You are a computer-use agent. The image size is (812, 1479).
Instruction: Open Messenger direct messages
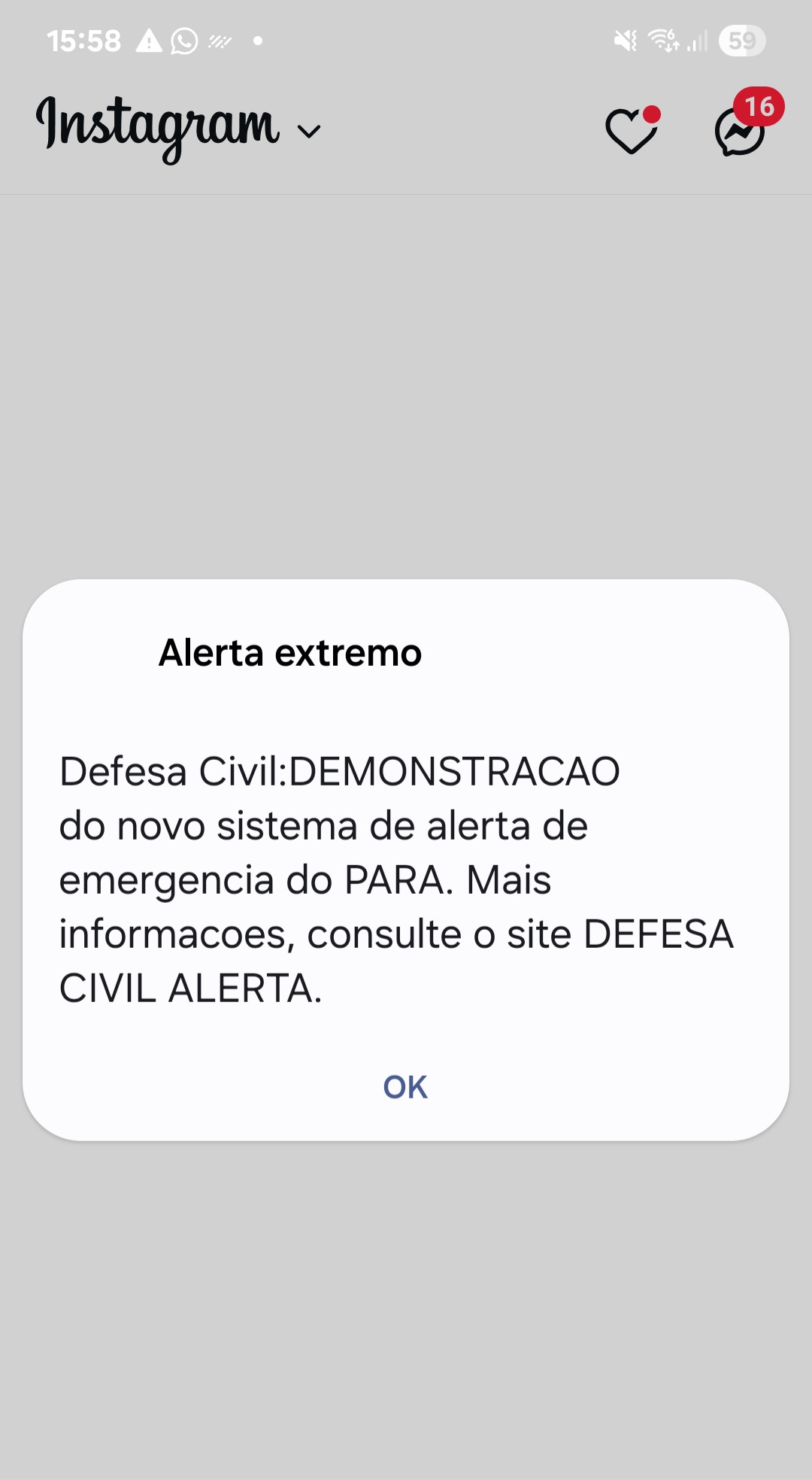tap(740, 132)
